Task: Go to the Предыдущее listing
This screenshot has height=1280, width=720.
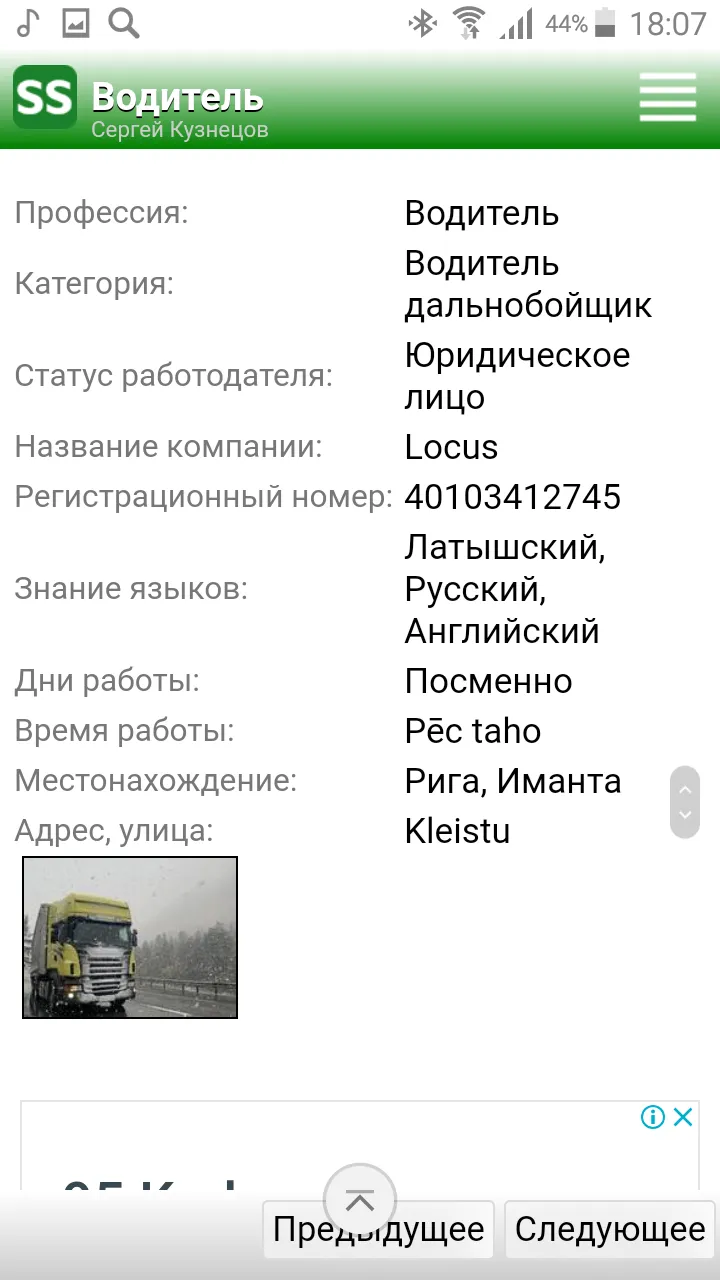Action: (378, 1229)
